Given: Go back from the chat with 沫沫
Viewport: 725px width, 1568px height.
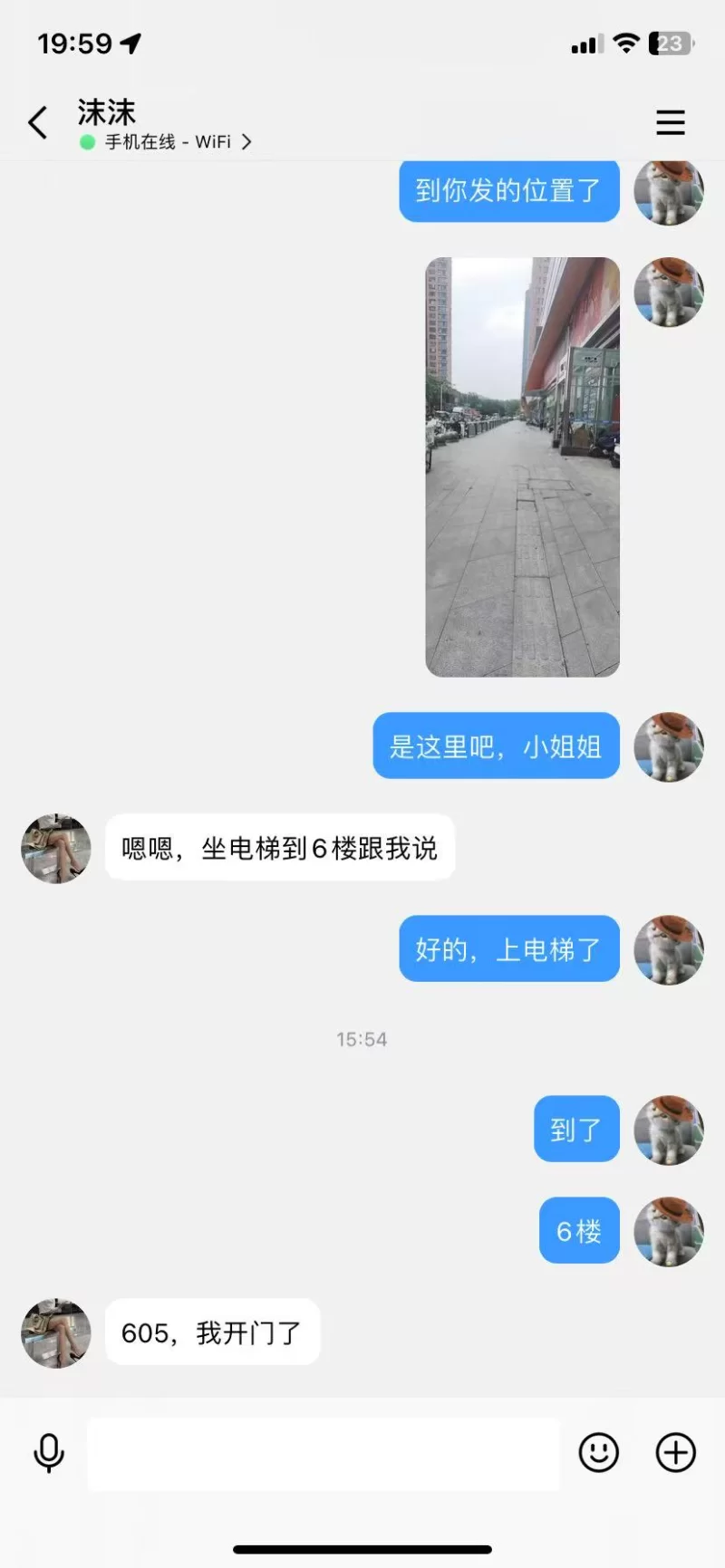Looking at the screenshot, I should pyautogui.click(x=38, y=122).
